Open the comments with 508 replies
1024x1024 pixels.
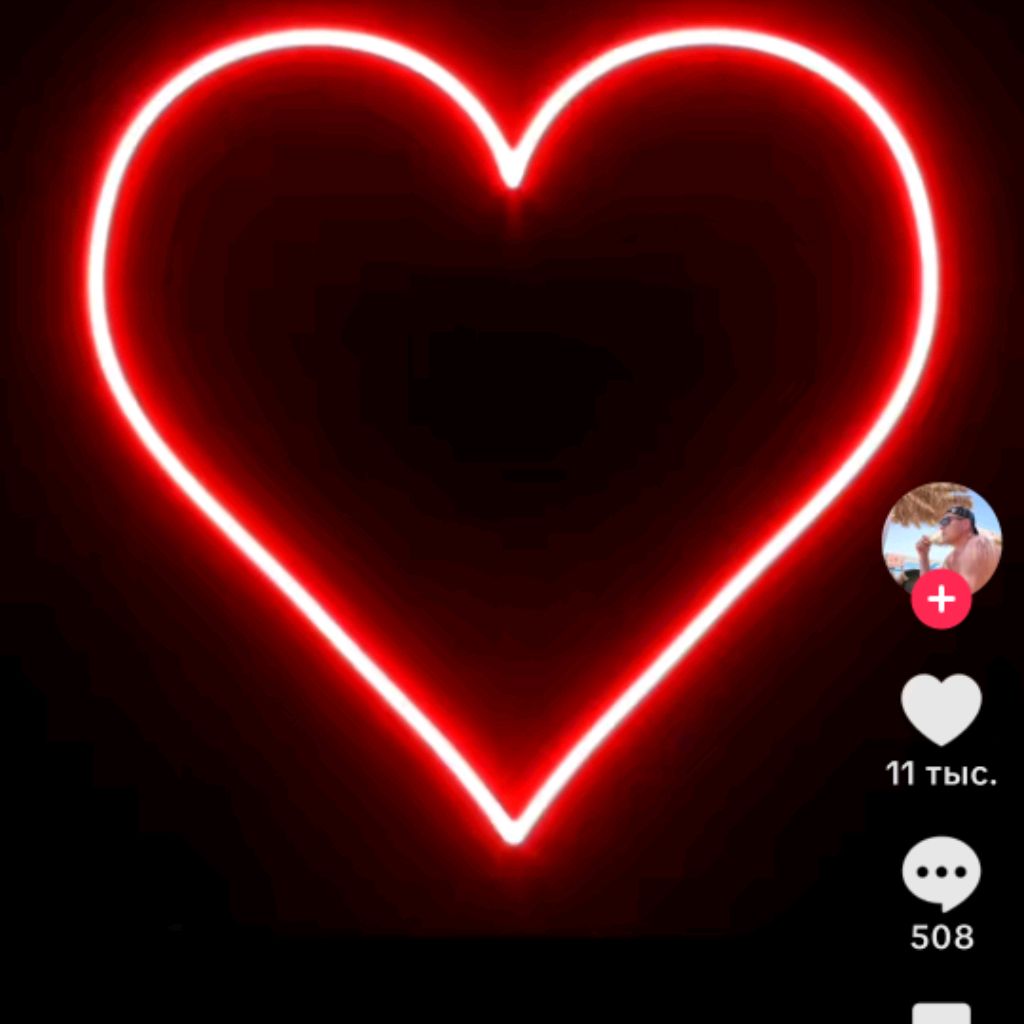coord(941,873)
